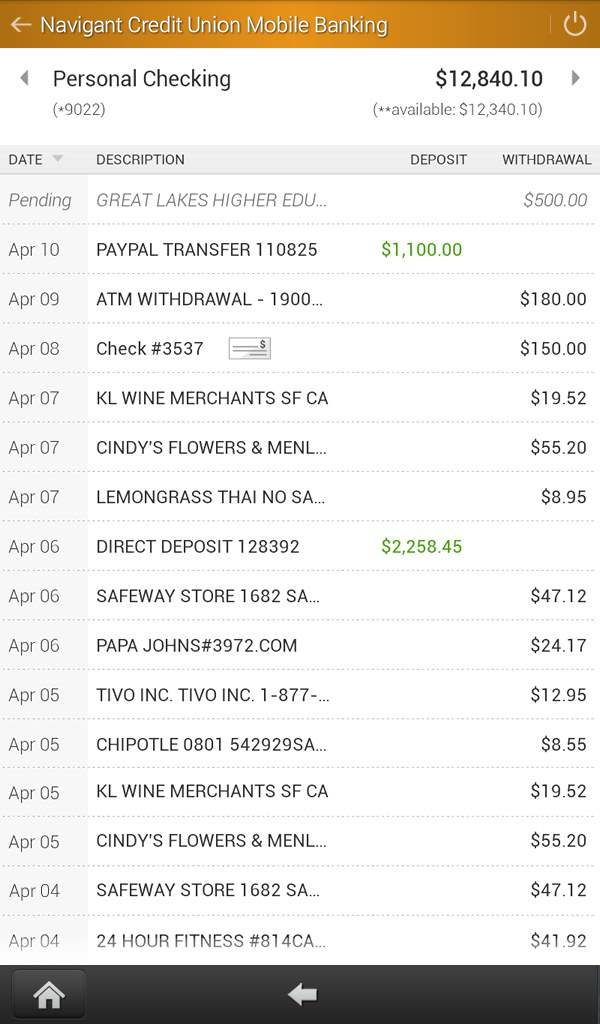Go to the previous account arrow
The width and height of the screenshot is (600, 1024).
coord(25,78)
